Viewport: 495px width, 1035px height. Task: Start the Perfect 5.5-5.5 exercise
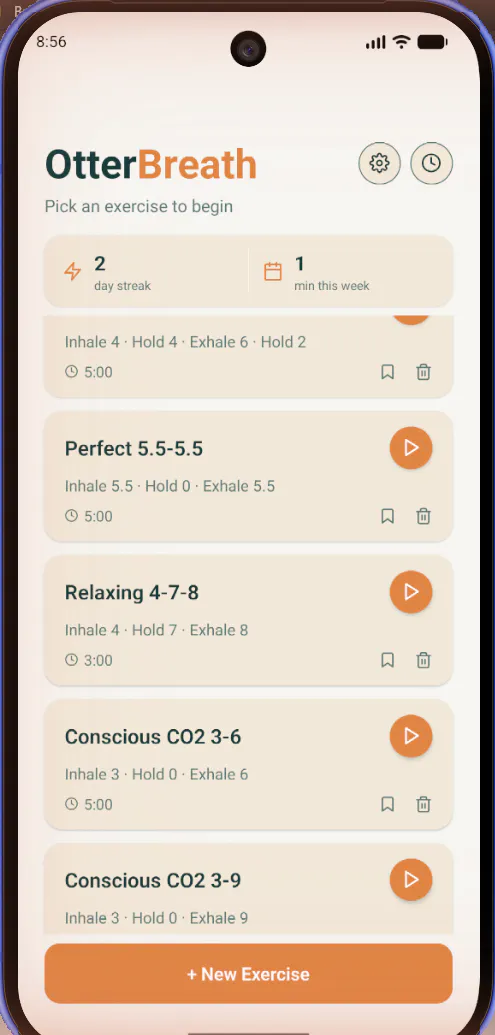point(411,448)
